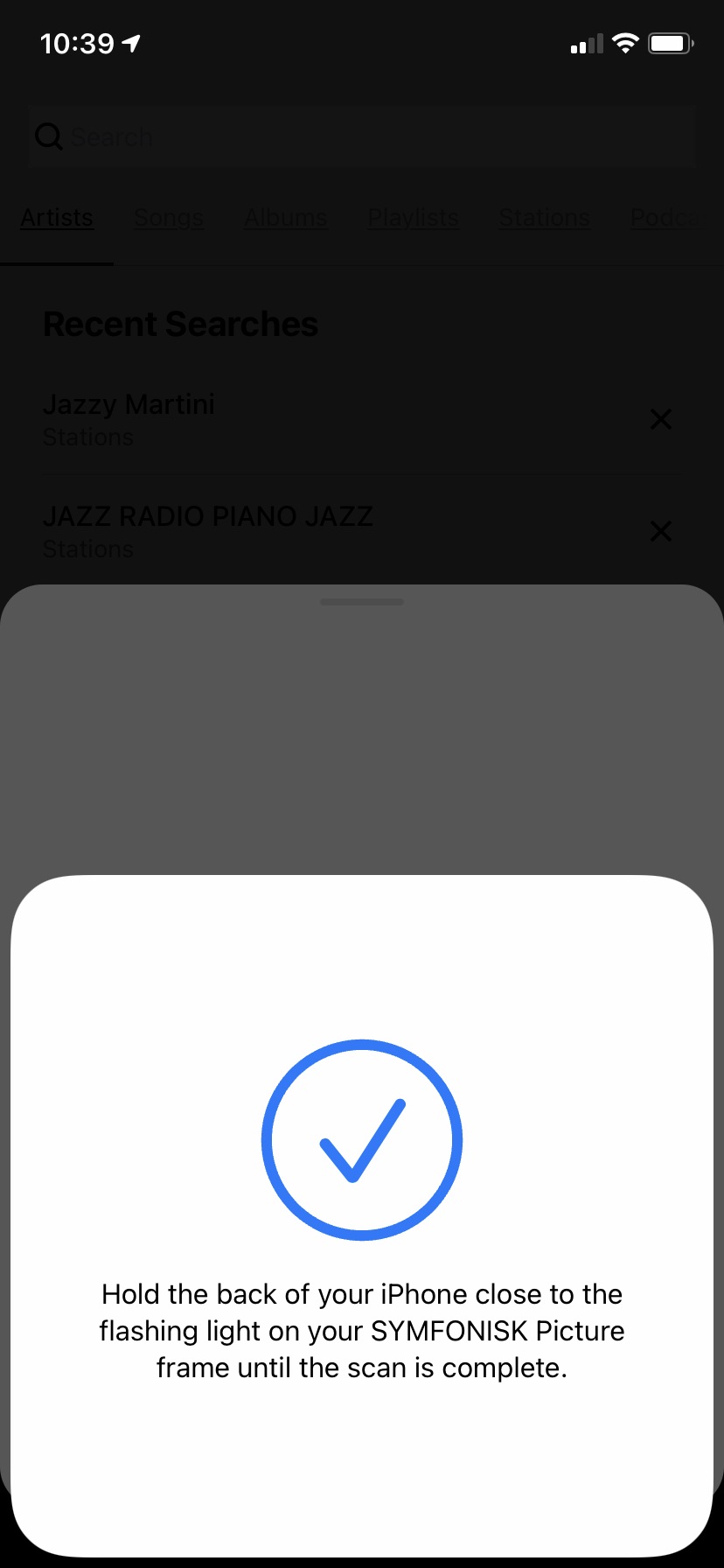Select the Artists tab
724x1568 pixels.
(x=57, y=218)
